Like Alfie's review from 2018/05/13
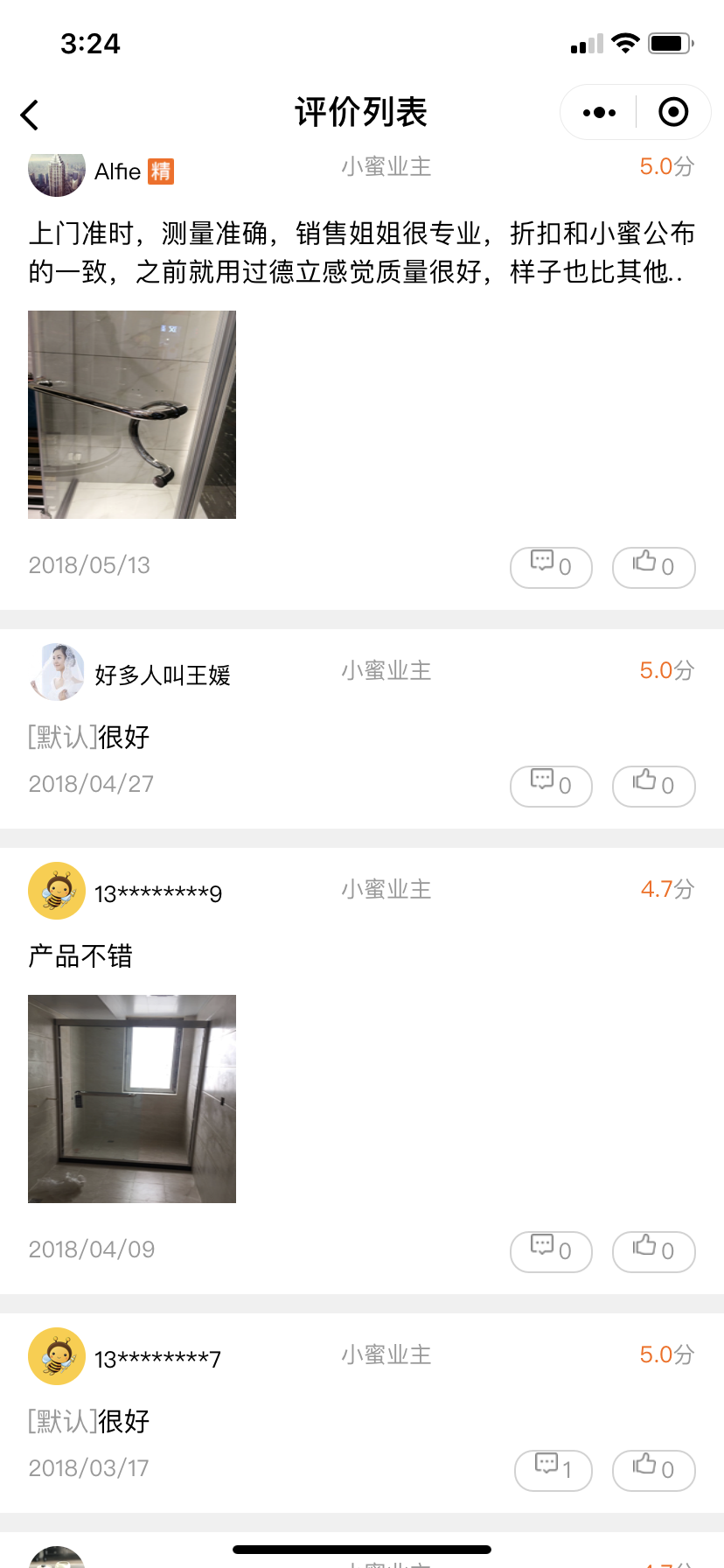 point(653,567)
